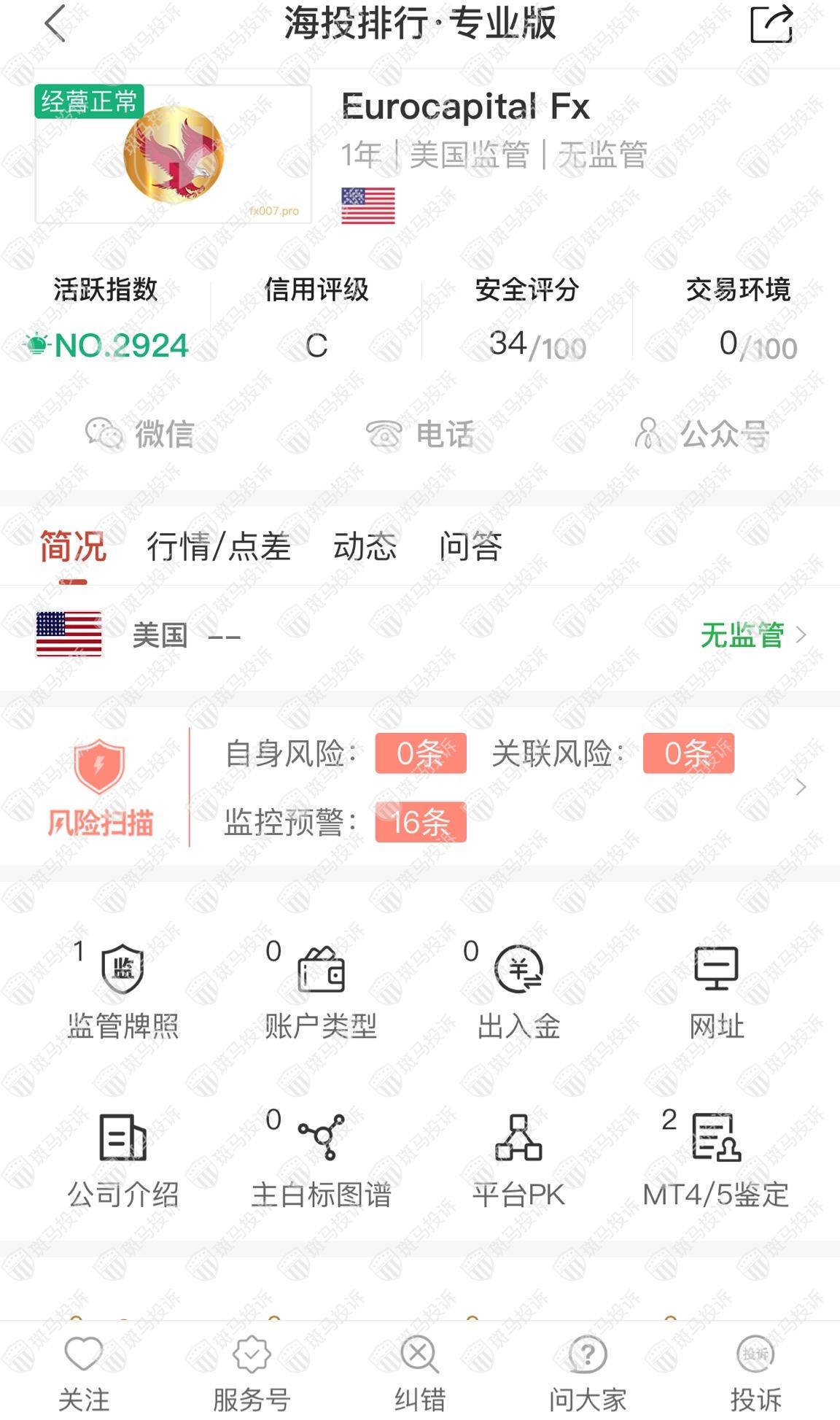The width and height of the screenshot is (840, 1420).
Task: Switch to the 动态 tab
Action: (365, 546)
